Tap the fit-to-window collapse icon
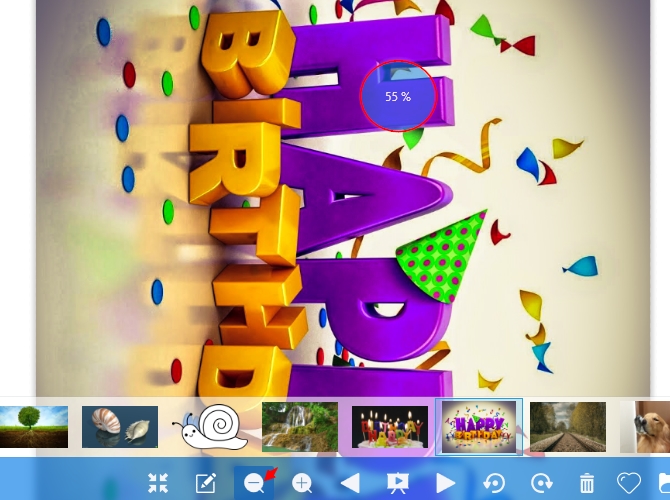The image size is (670, 500). click(158, 484)
